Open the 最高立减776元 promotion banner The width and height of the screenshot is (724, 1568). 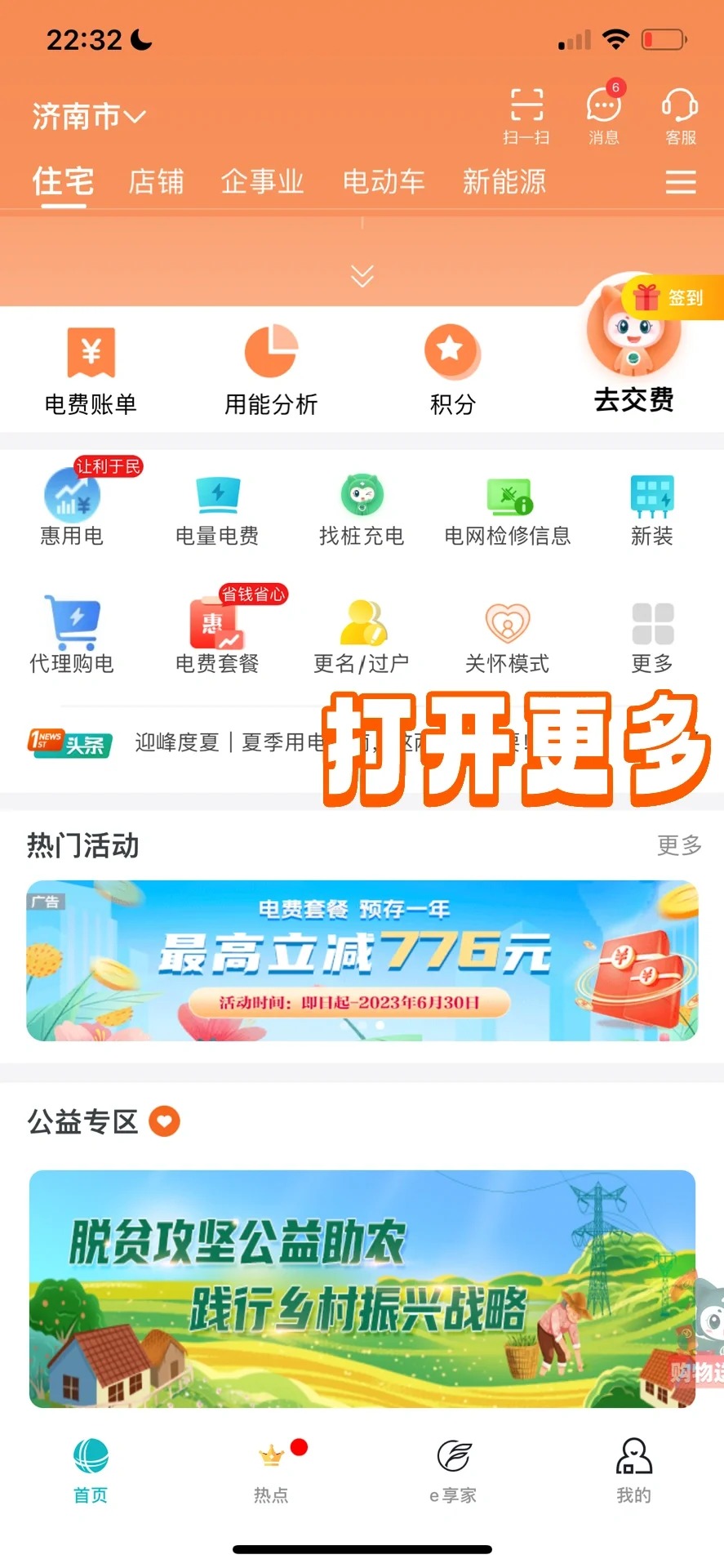362,960
